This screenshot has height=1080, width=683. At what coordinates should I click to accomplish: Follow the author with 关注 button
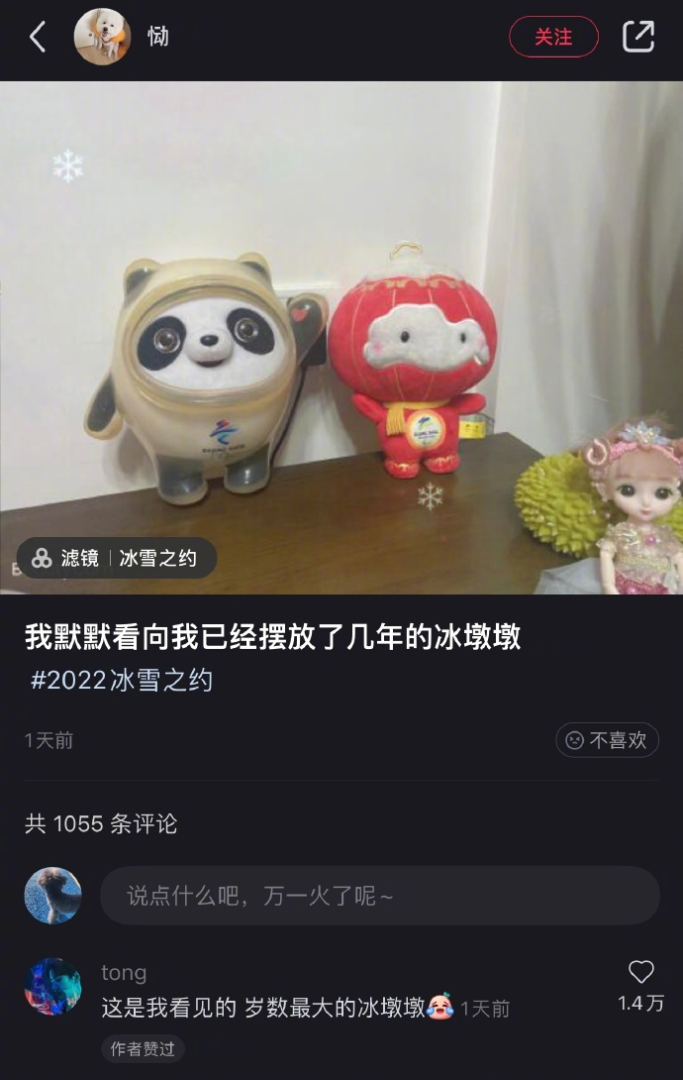click(553, 37)
